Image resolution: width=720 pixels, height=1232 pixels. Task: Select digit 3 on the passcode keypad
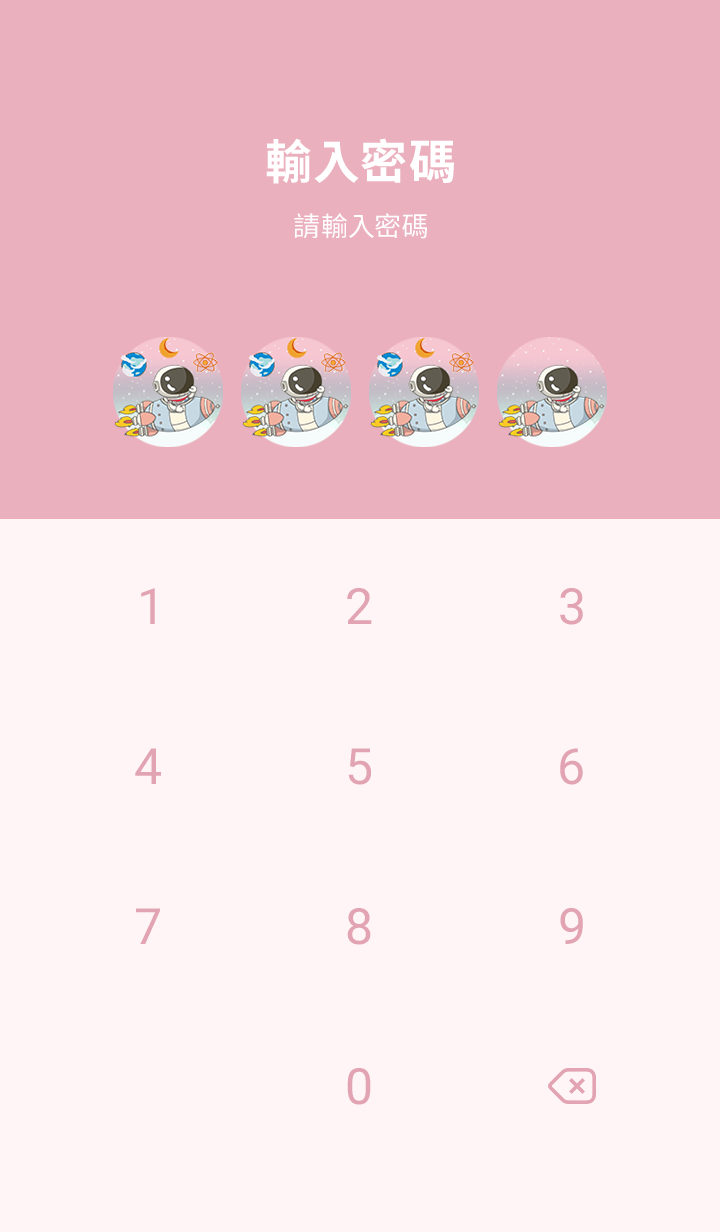point(571,607)
